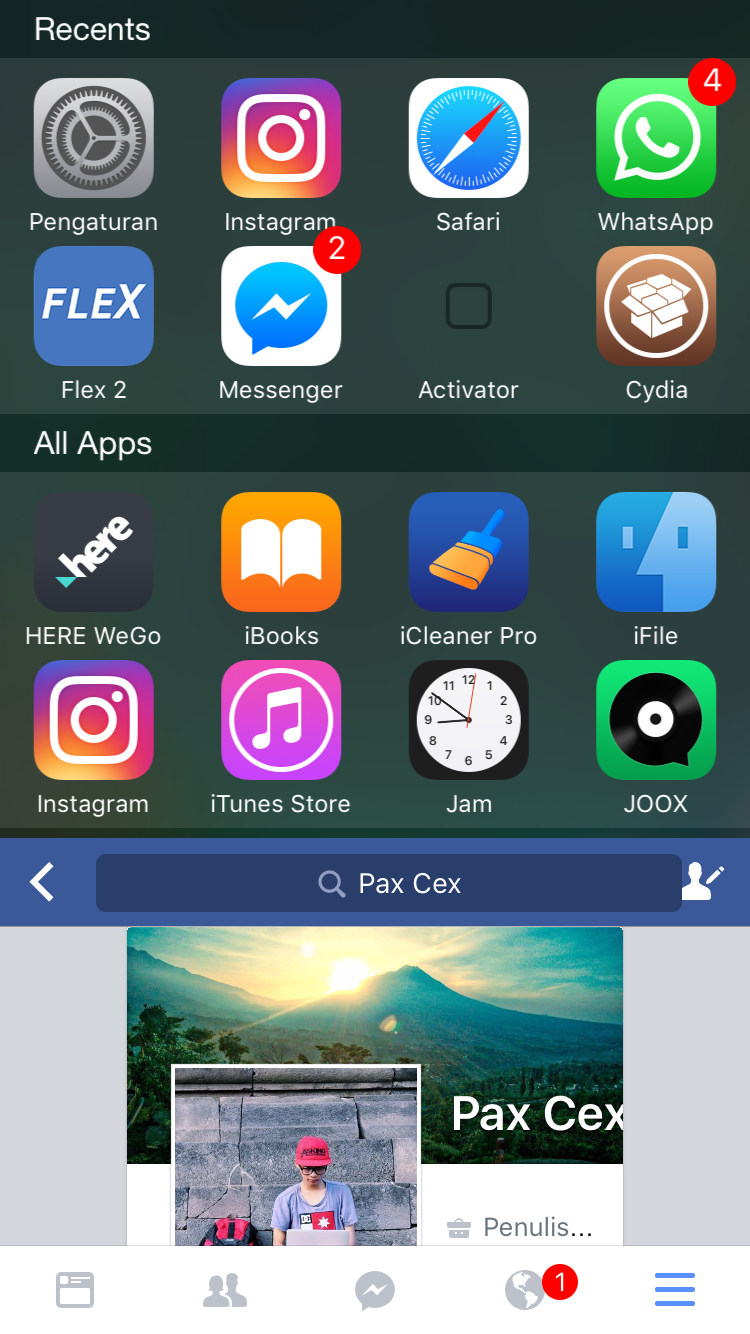This screenshot has width=750, height=1334.
Task: Go back with the arrow in Facebook header
Action: tap(42, 883)
